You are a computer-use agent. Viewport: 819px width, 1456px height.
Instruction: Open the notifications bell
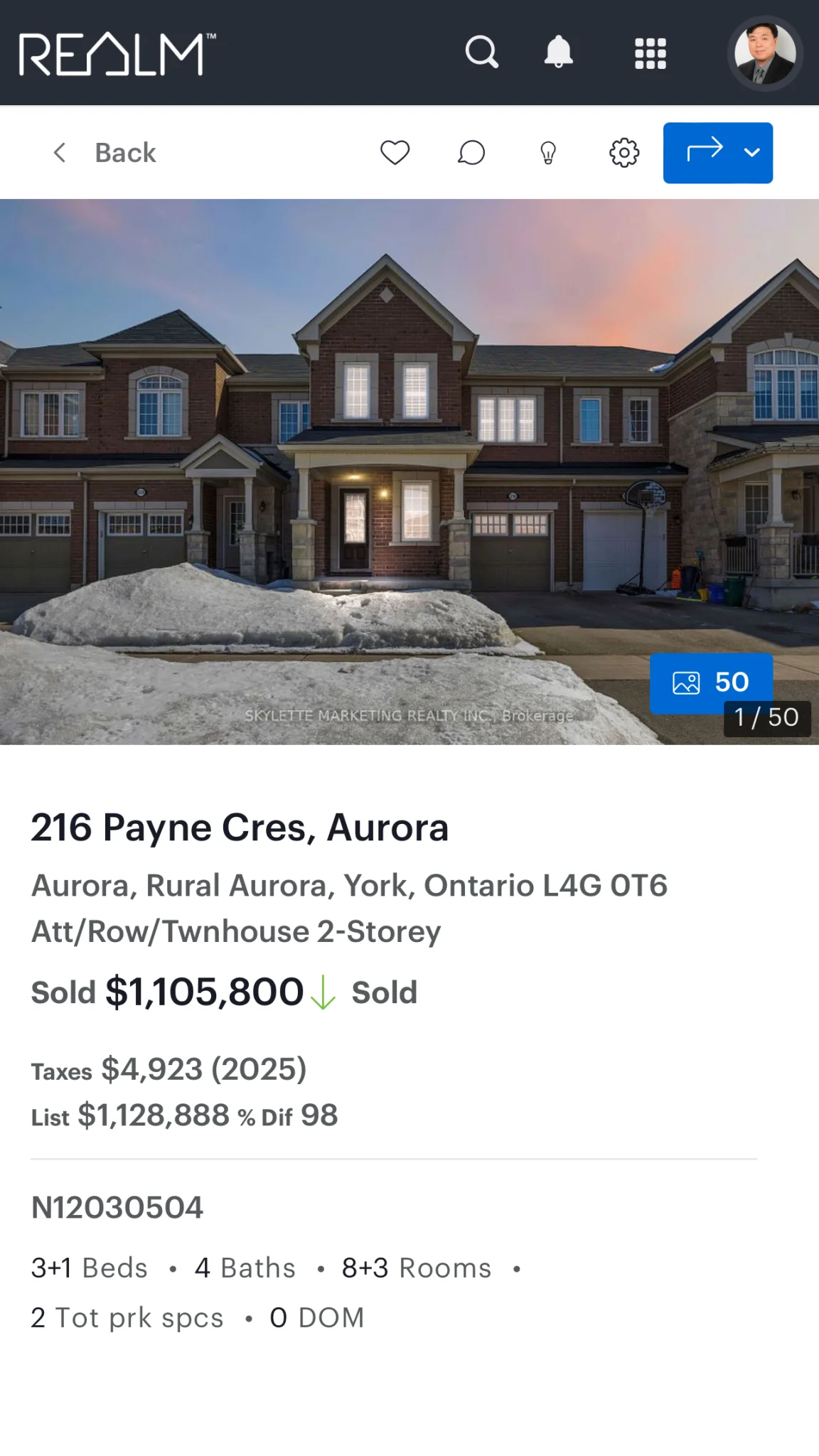tap(558, 52)
